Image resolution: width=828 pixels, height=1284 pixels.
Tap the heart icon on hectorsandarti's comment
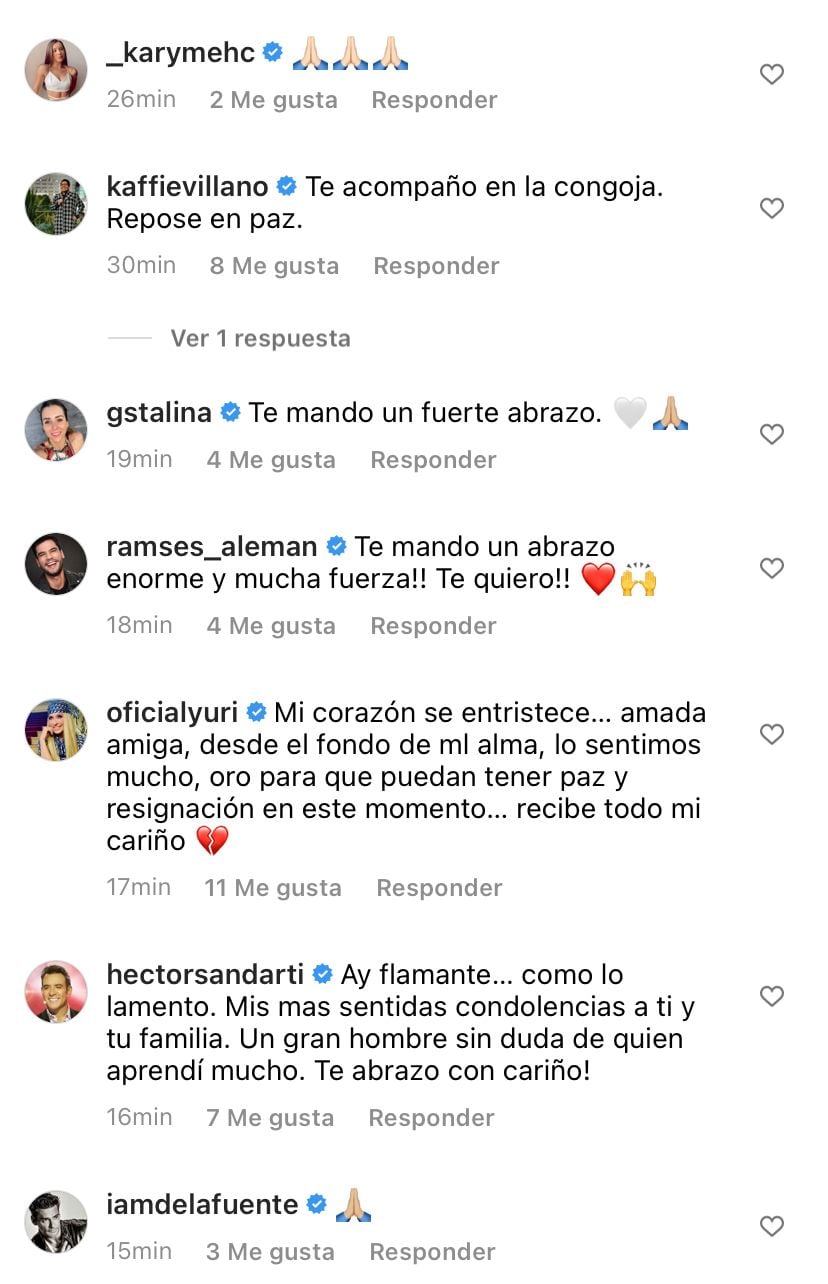click(x=771, y=996)
